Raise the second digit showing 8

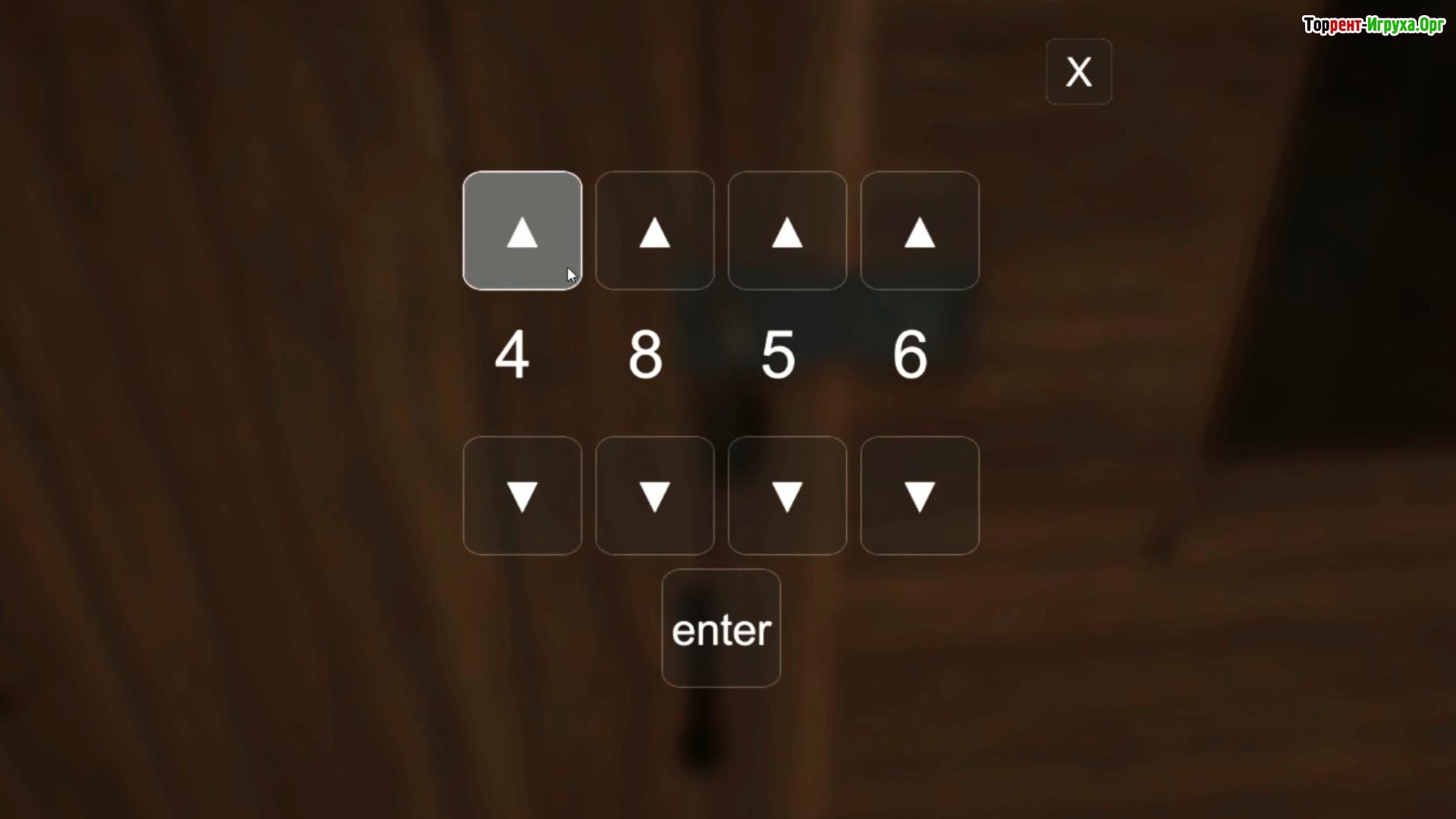pos(654,231)
